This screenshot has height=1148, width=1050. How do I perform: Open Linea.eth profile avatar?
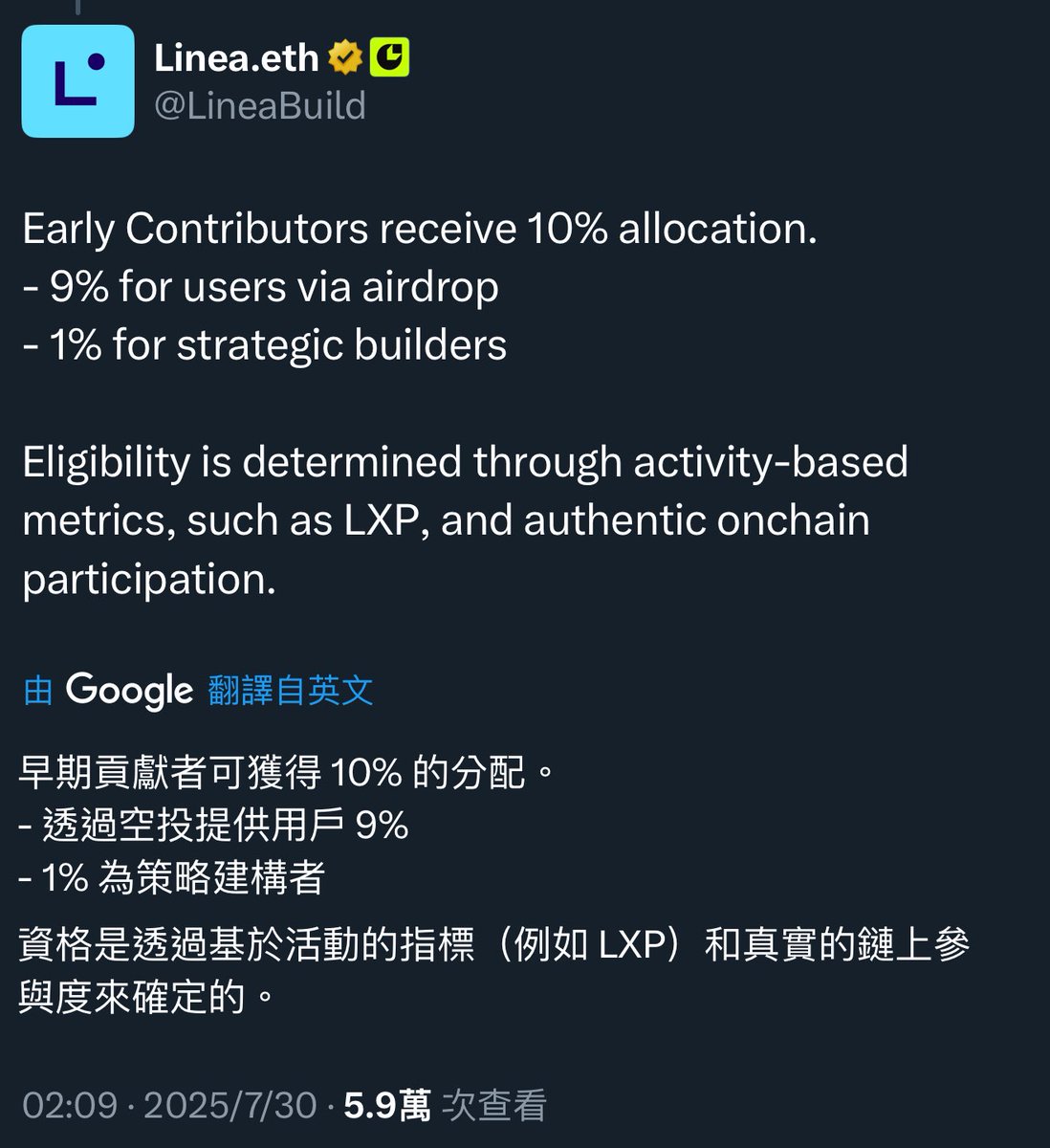(77, 81)
